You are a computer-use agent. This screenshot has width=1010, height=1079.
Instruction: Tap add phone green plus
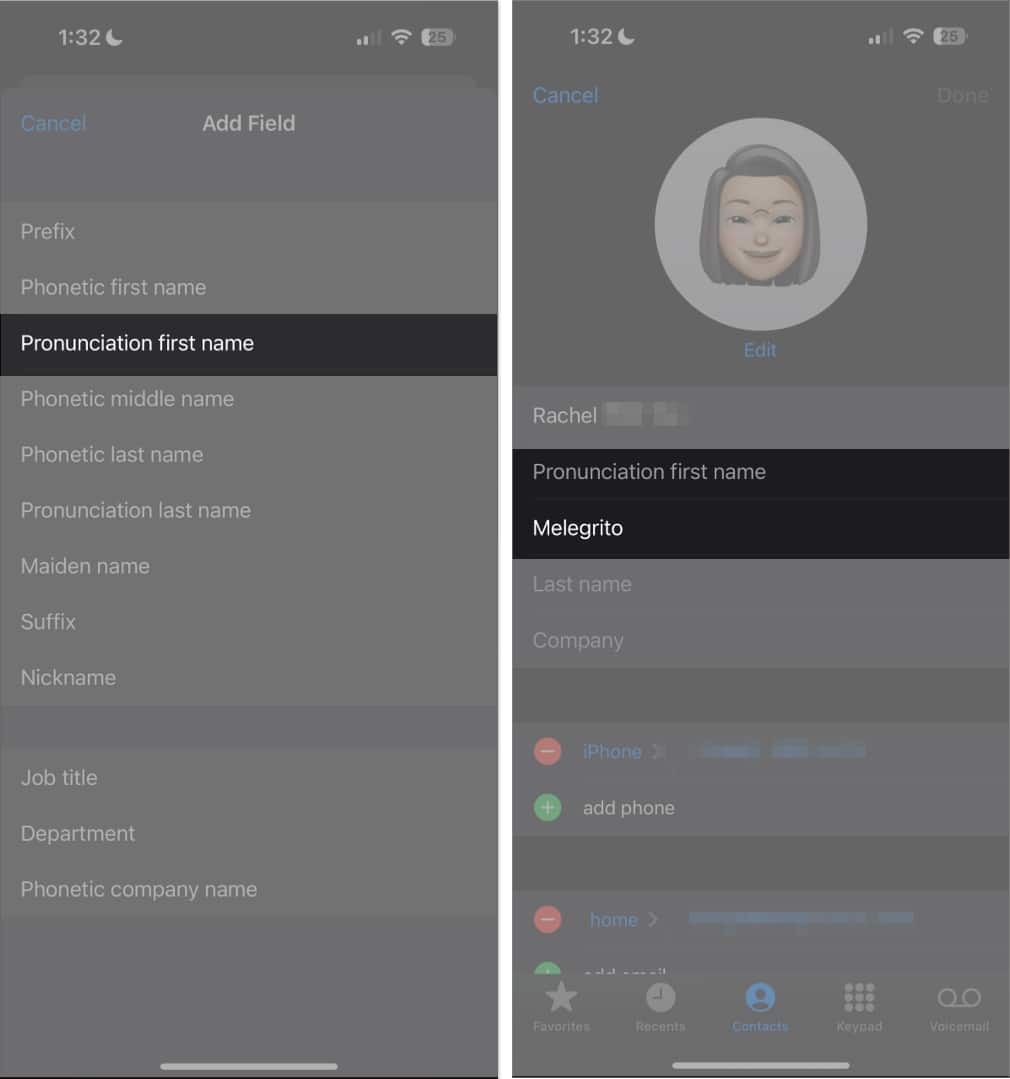[x=547, y=807]
